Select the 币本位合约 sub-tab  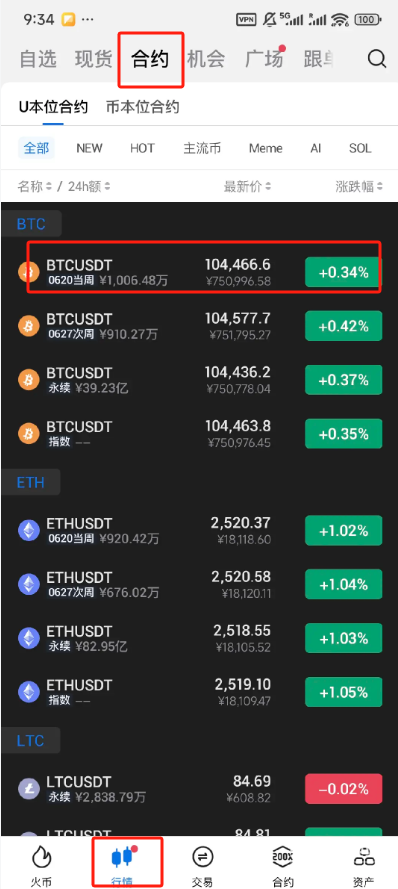click(143, 107)
